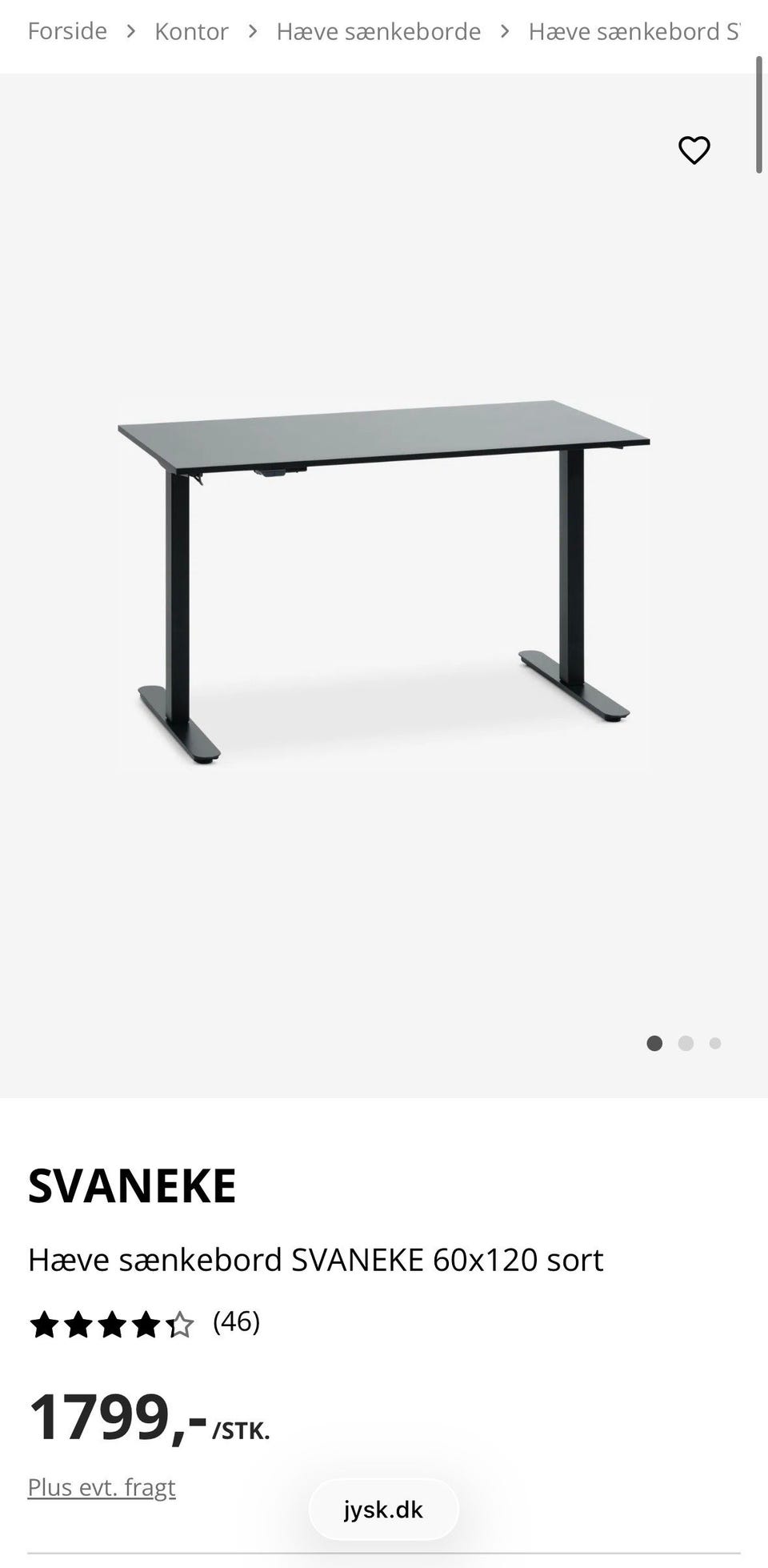Open the Hæve sænkeborde category breadcrumb
This screenshot has height=1568, width=768.
point(378,31)
